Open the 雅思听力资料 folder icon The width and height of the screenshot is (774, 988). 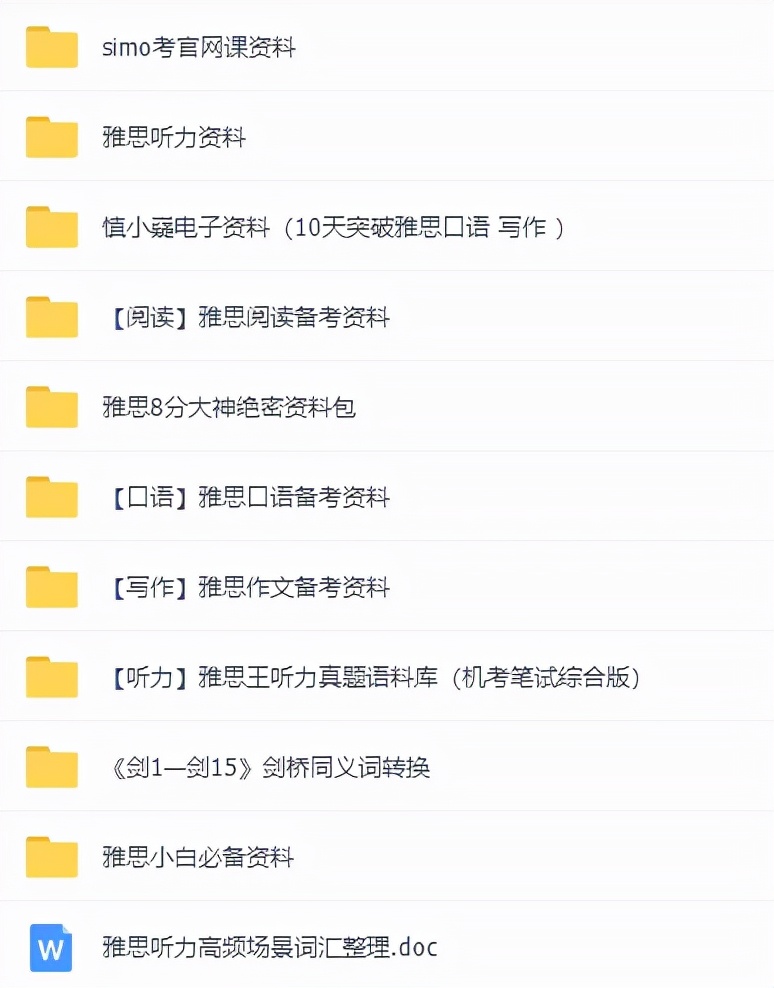[51, 136]
